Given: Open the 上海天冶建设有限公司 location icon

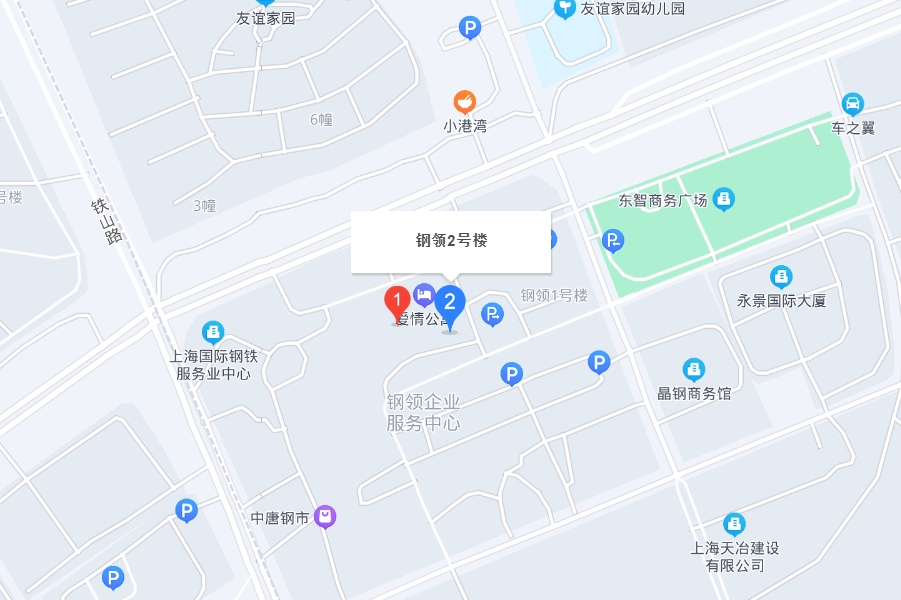Looking at the screenshot, I should 734,524.
